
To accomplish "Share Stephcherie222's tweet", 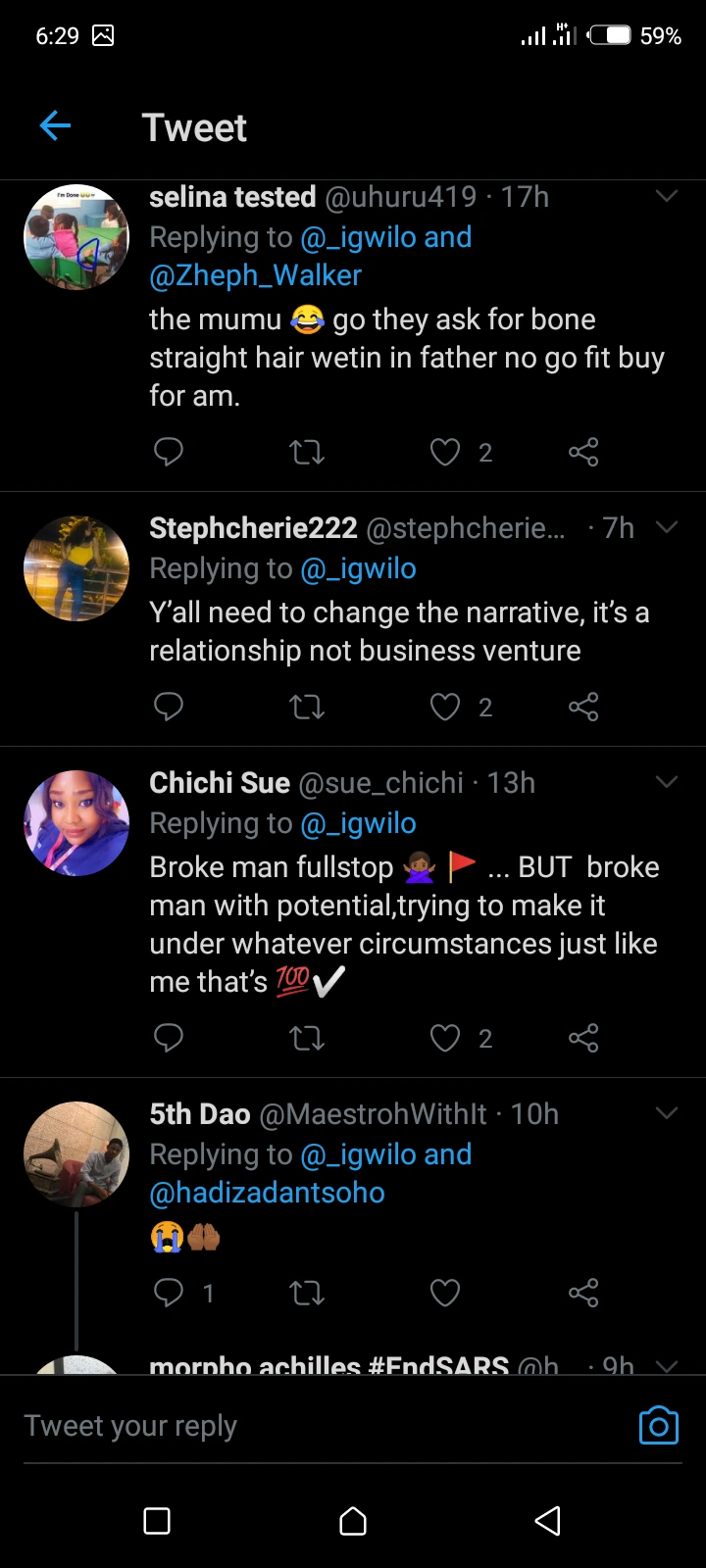I will [x=583, y=707].
